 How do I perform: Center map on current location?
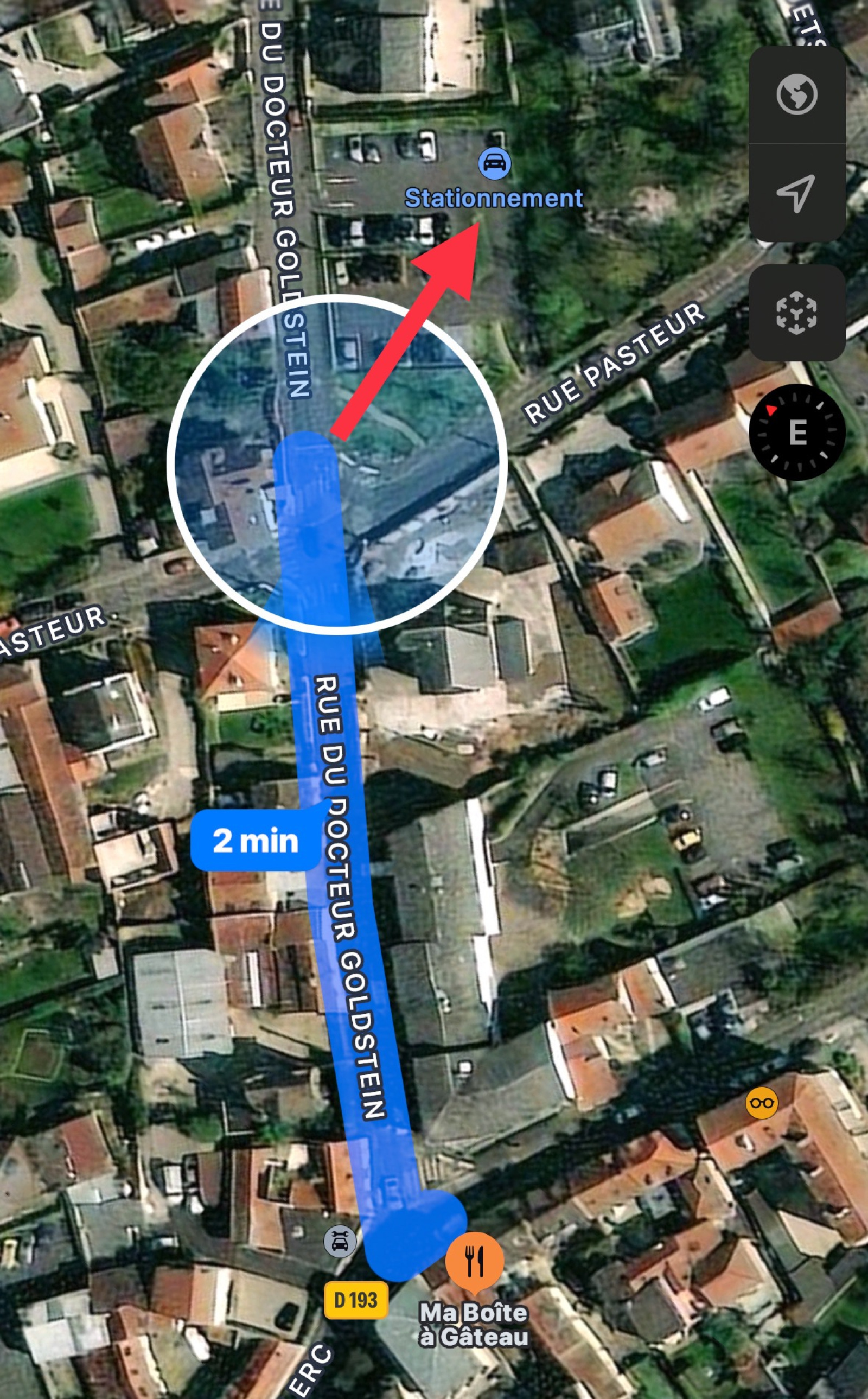[x=796, y=193]
